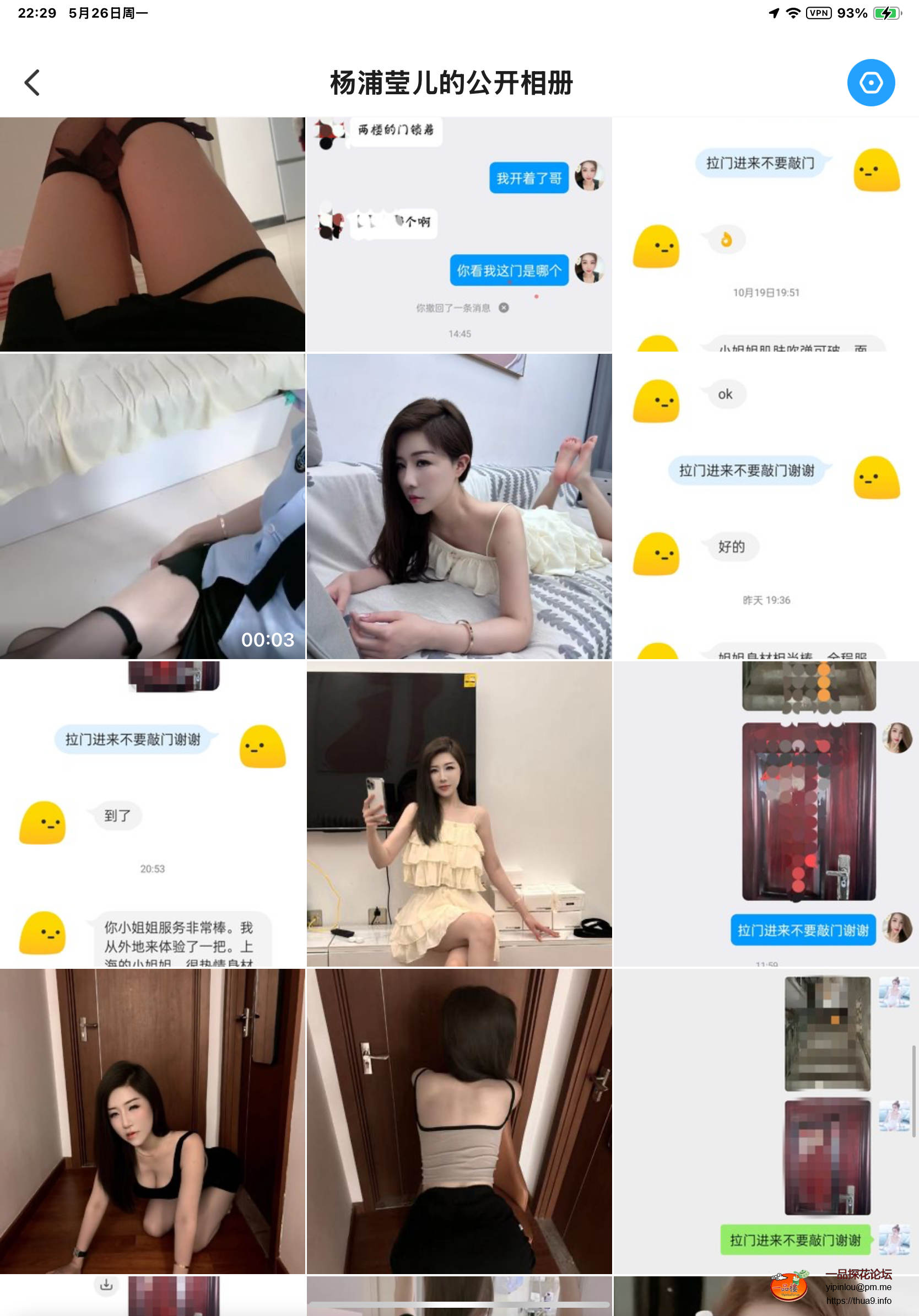Open the 00:03 video tile
The width and height of the screenshot is (919, 1316).
[x=153, y=505]
